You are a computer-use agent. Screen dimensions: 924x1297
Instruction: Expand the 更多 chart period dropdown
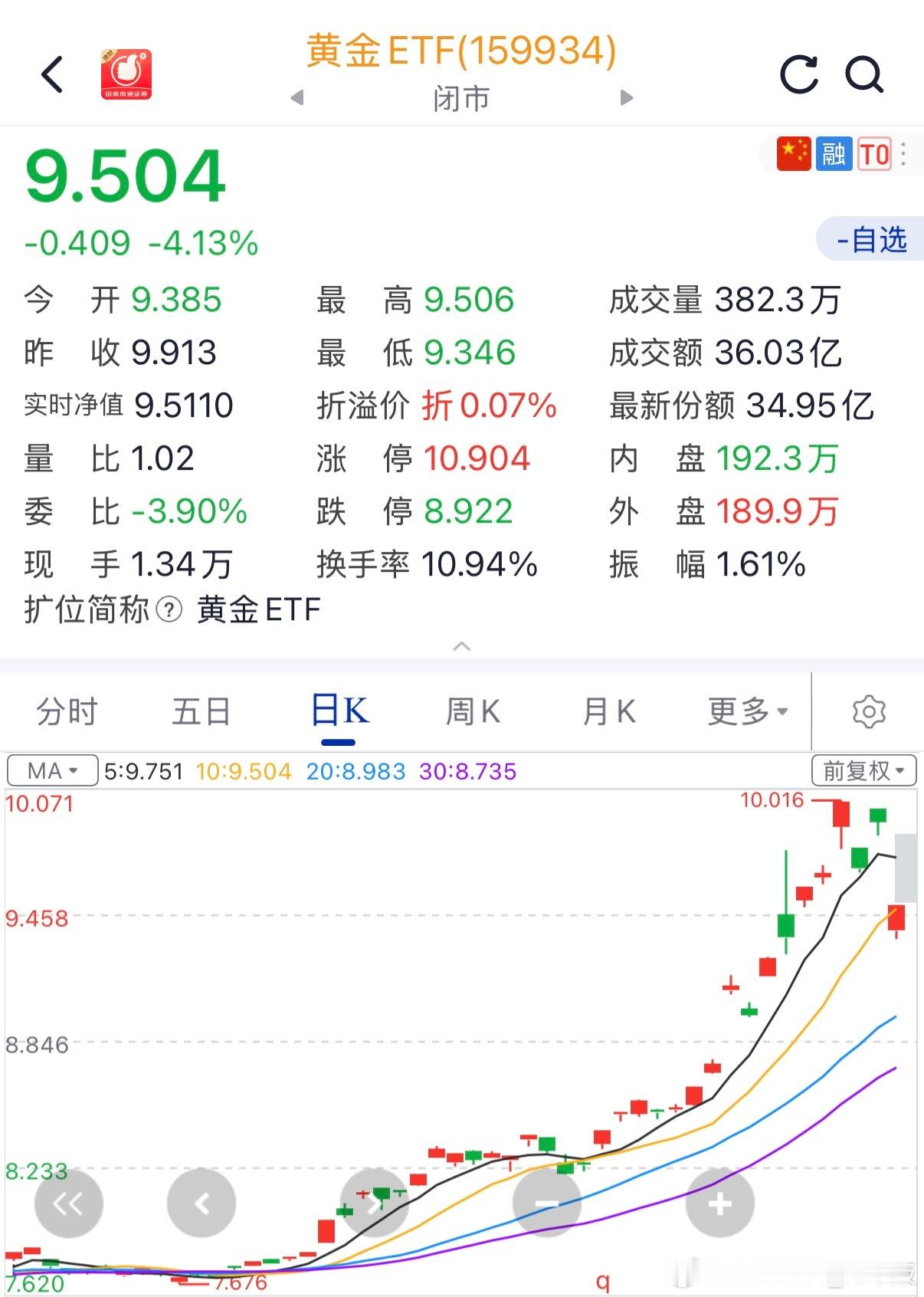click(747, 711)
